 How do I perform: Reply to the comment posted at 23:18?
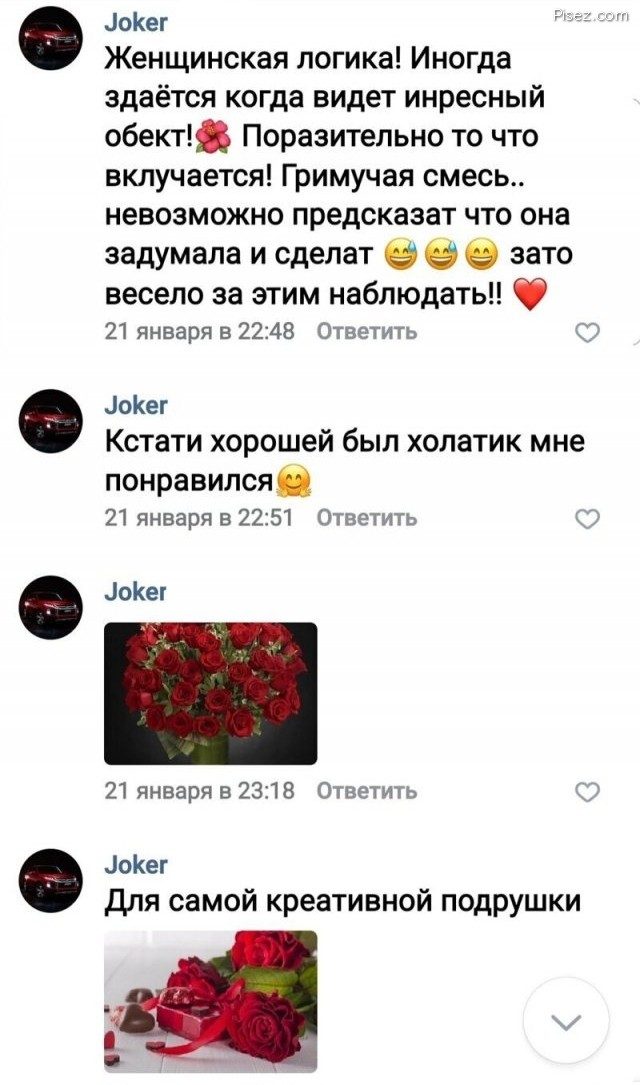click(366, 791)
